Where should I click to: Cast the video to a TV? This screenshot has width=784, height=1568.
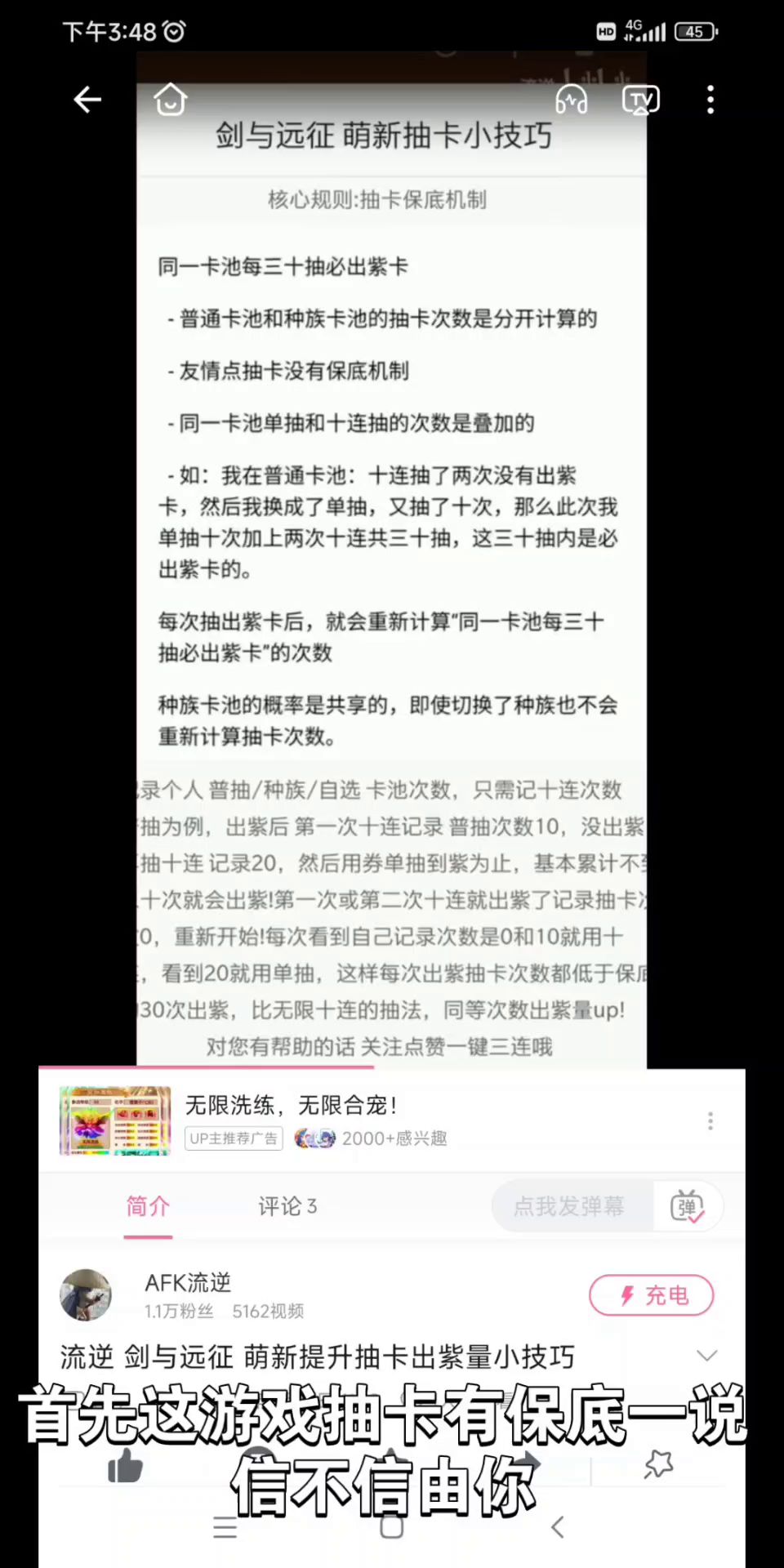641,100
